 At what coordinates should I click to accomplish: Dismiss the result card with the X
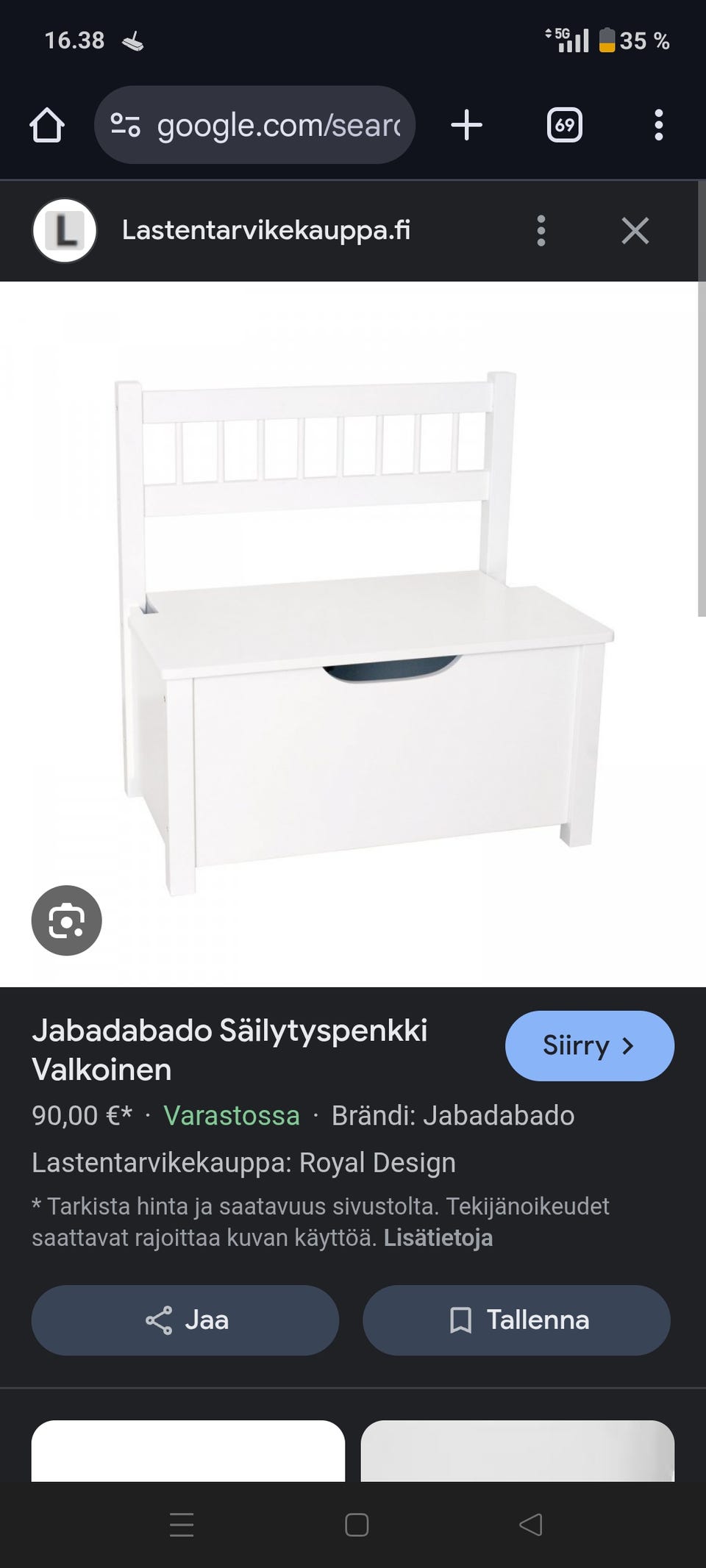[x=635, y=230]
